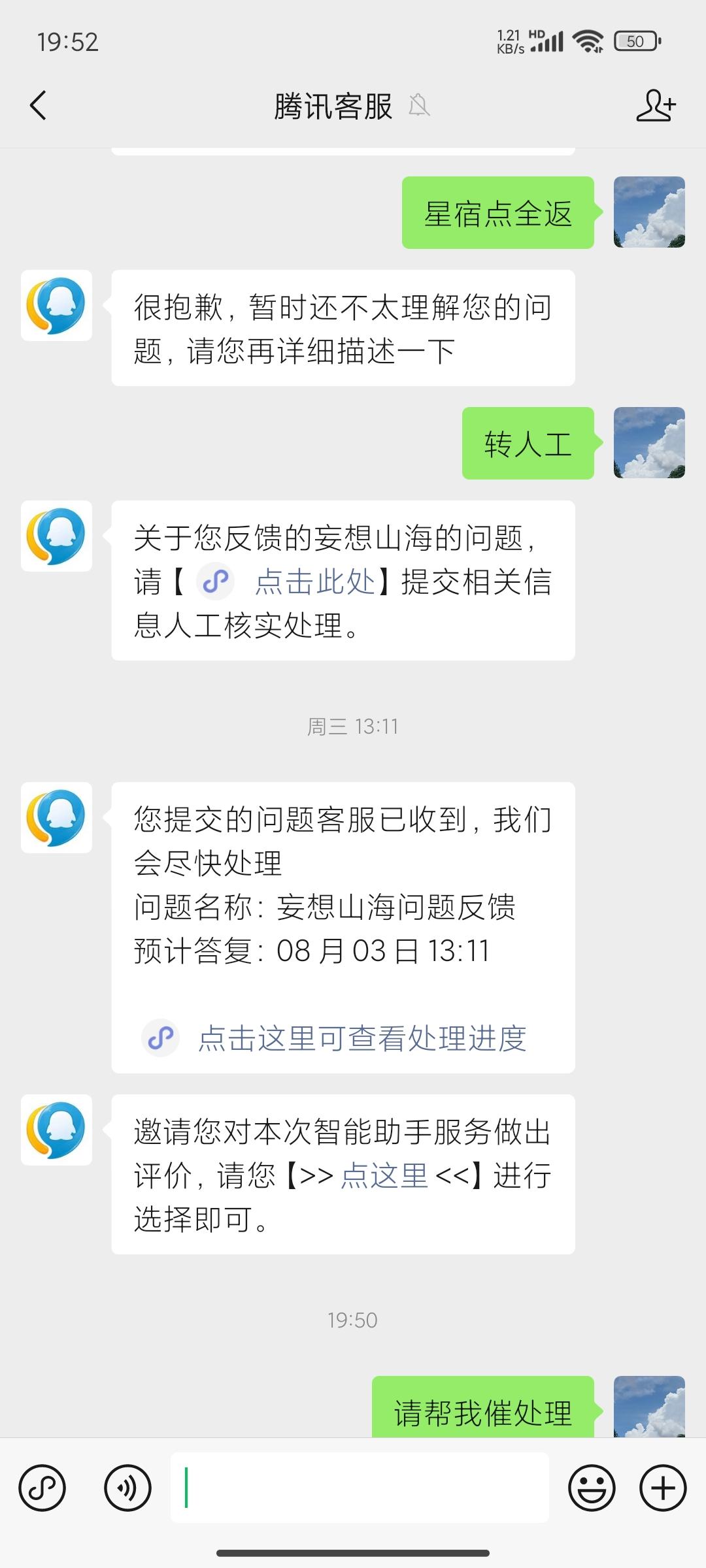The width and height of the screenshot is (706, 1568).
Task: Tap my avatar next to 转人工
Action: tap(649, 443)
